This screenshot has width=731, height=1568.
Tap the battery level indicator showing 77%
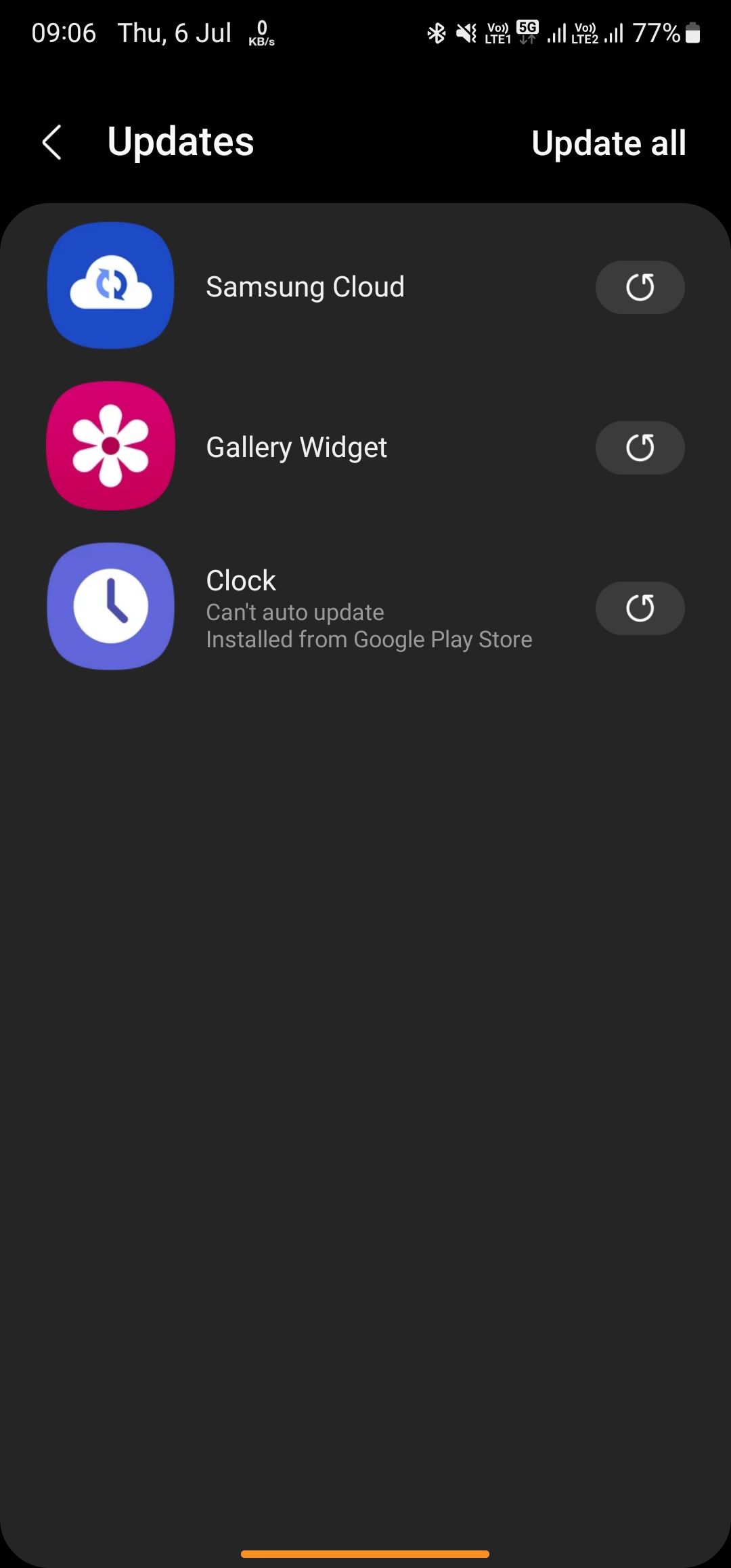655,32
